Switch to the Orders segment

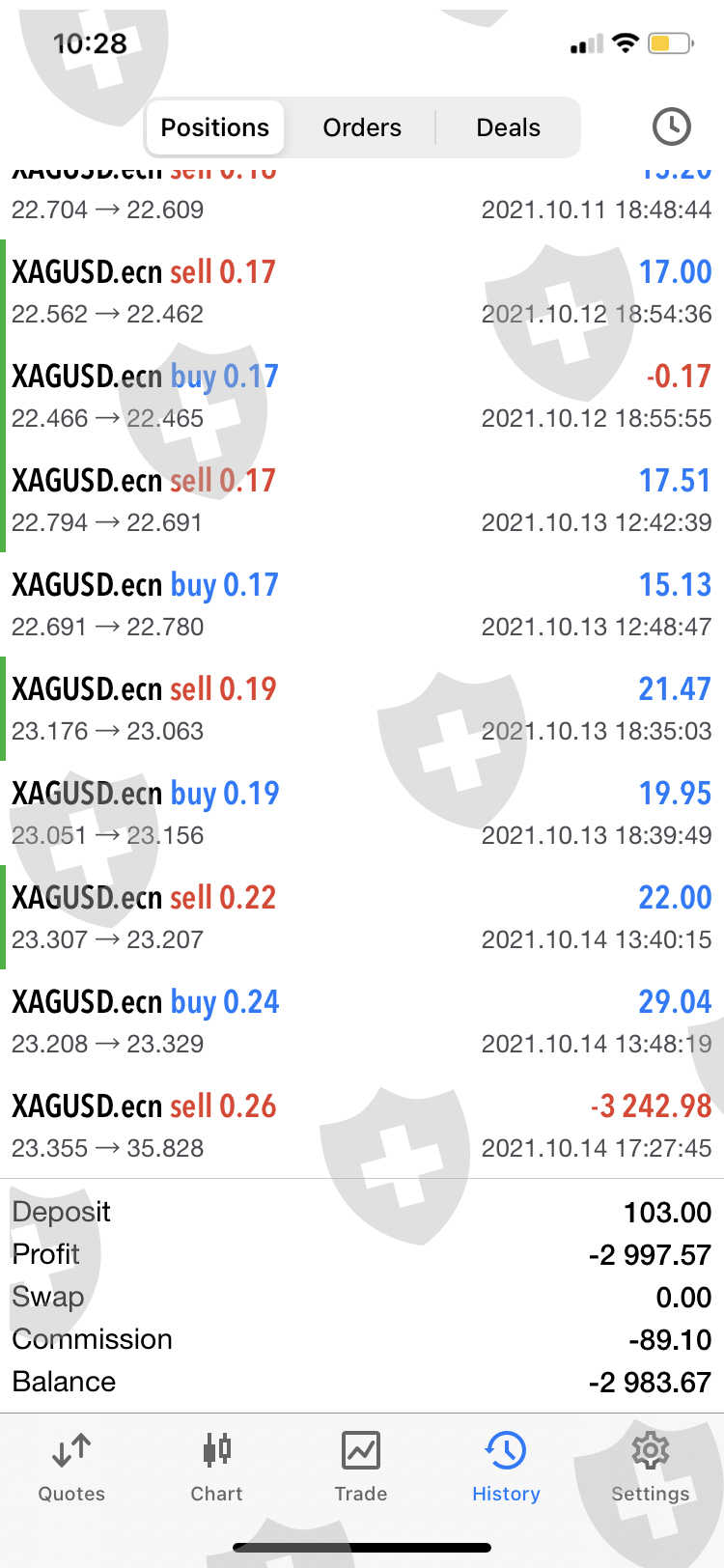[362, 127]
